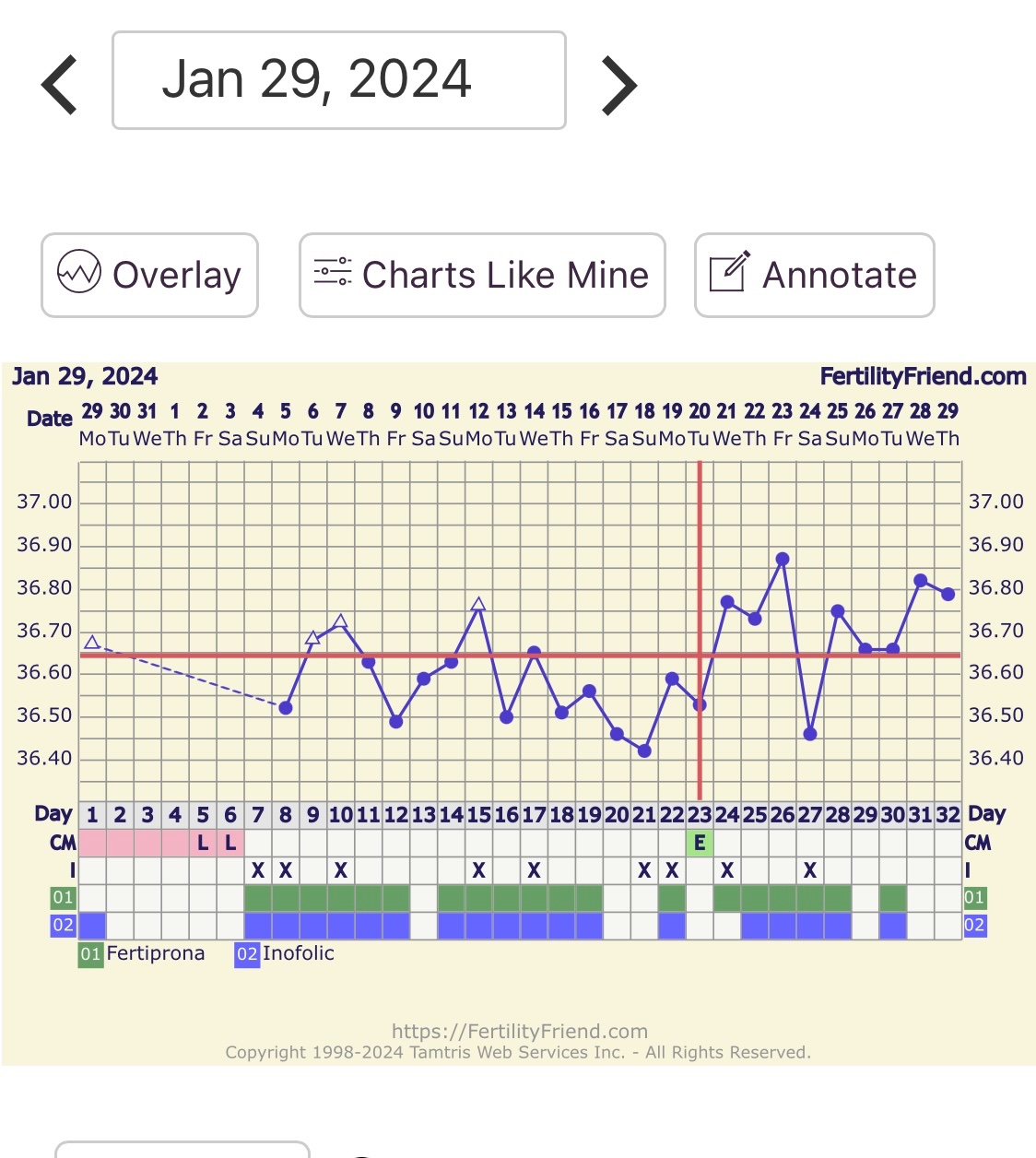Tap the Annotate button

click(814, 275)
